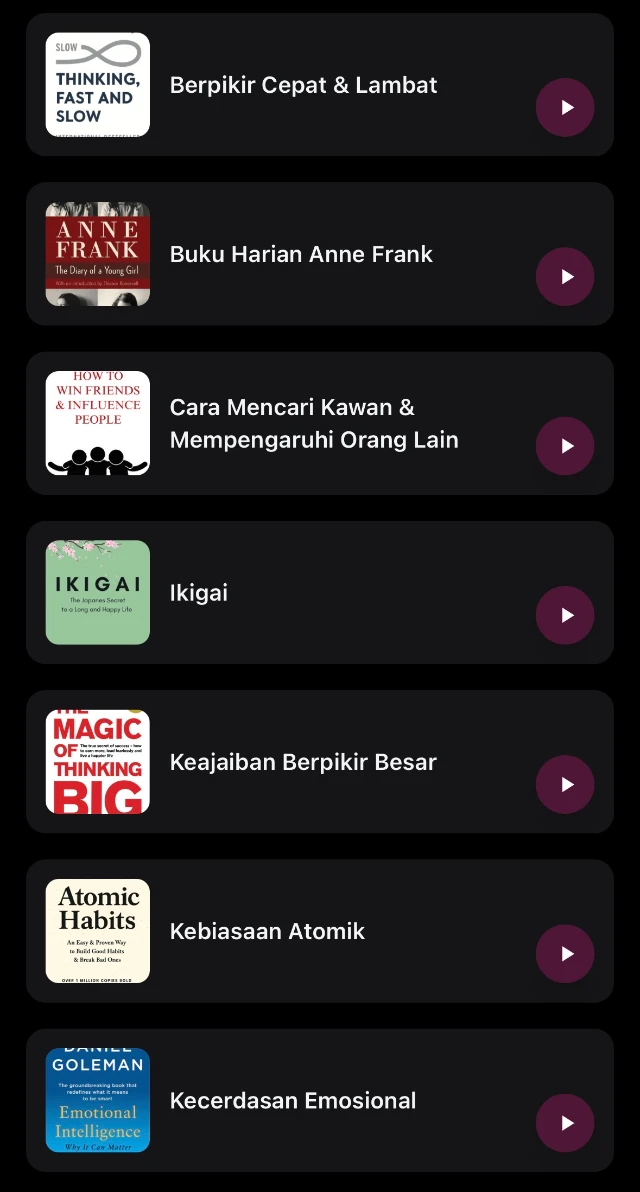
Task: Open the Berpikir Cepat & Lambat card
Action: tap(320, 84)
